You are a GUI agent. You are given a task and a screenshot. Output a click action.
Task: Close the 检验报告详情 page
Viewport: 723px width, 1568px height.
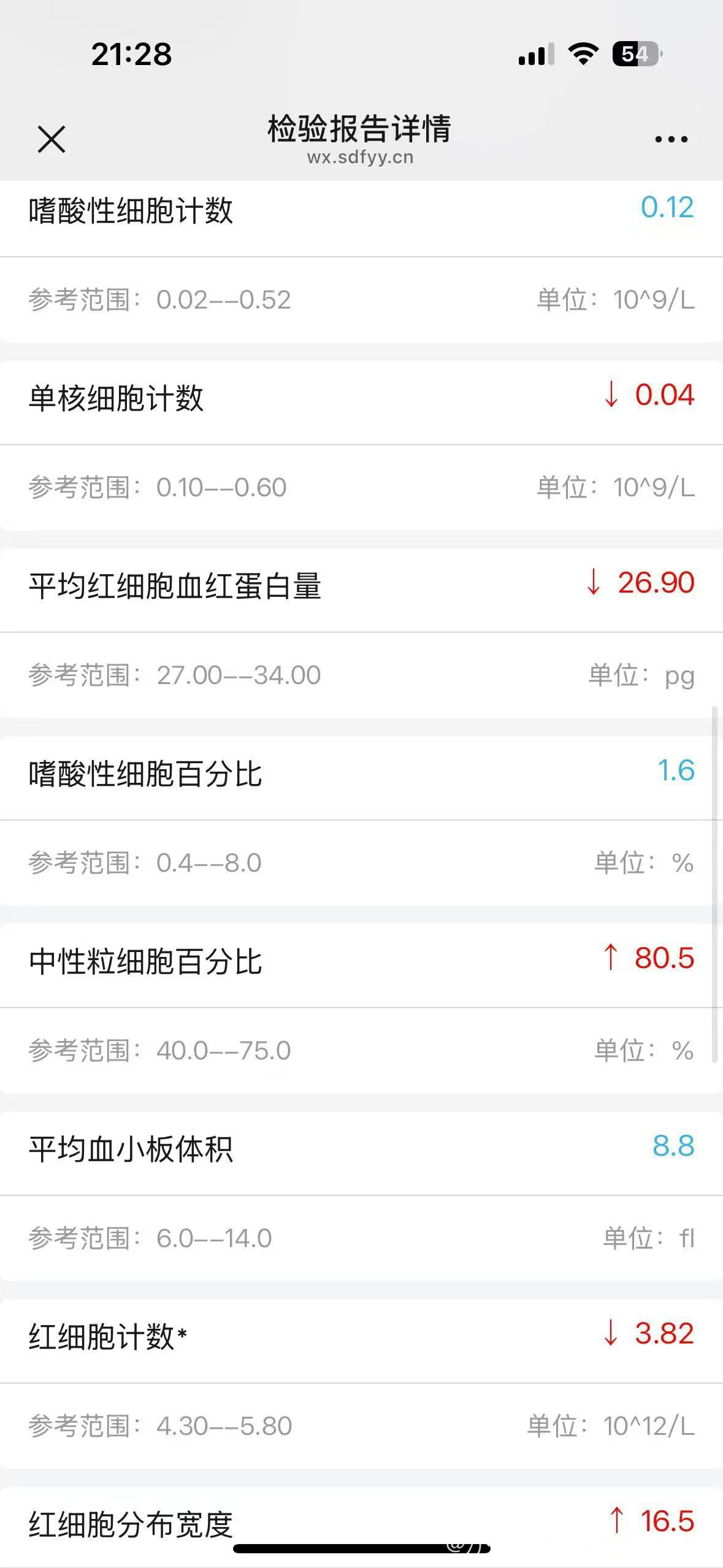pos(52,139)
